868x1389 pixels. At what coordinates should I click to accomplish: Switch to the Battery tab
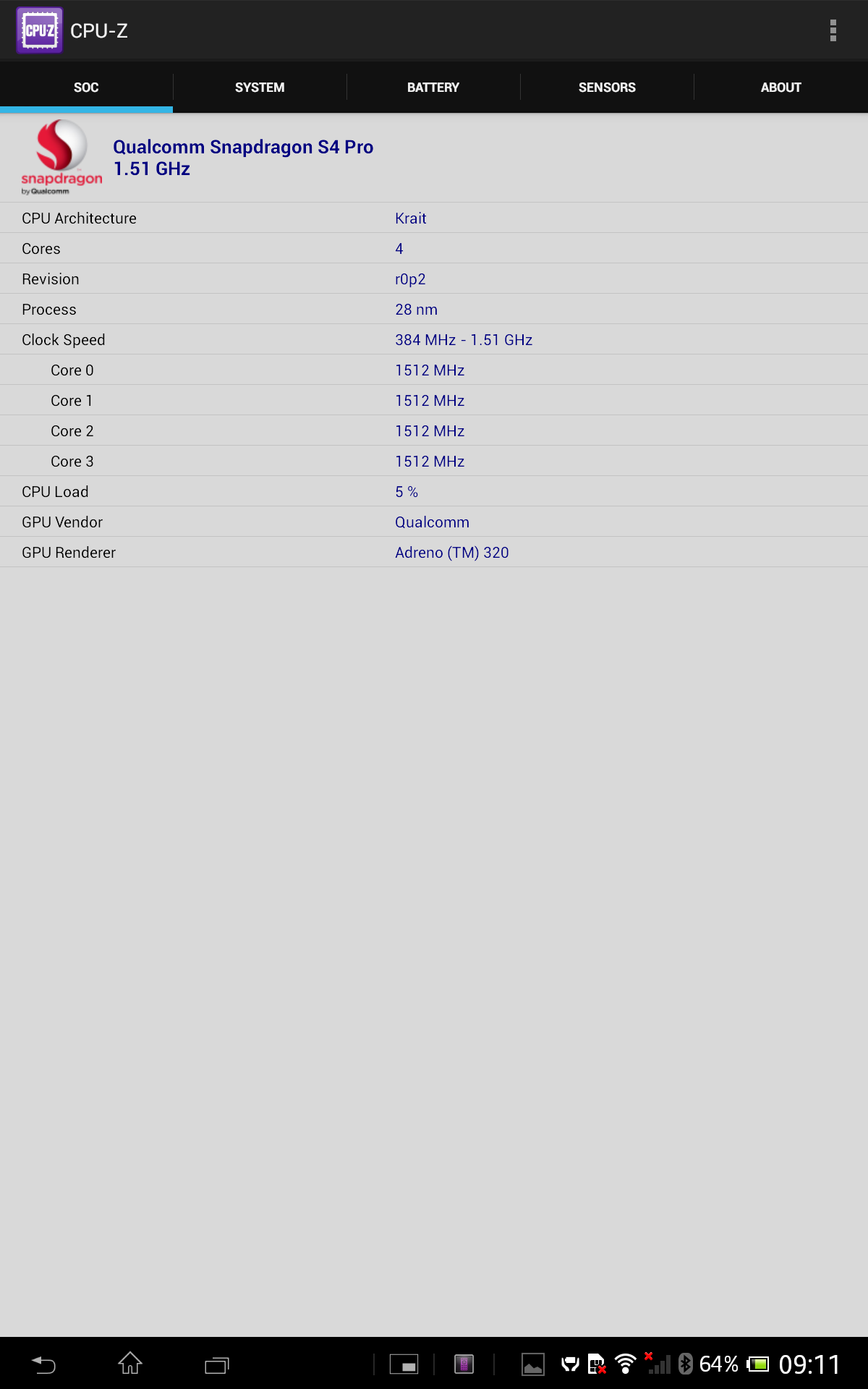click(433, 88)
